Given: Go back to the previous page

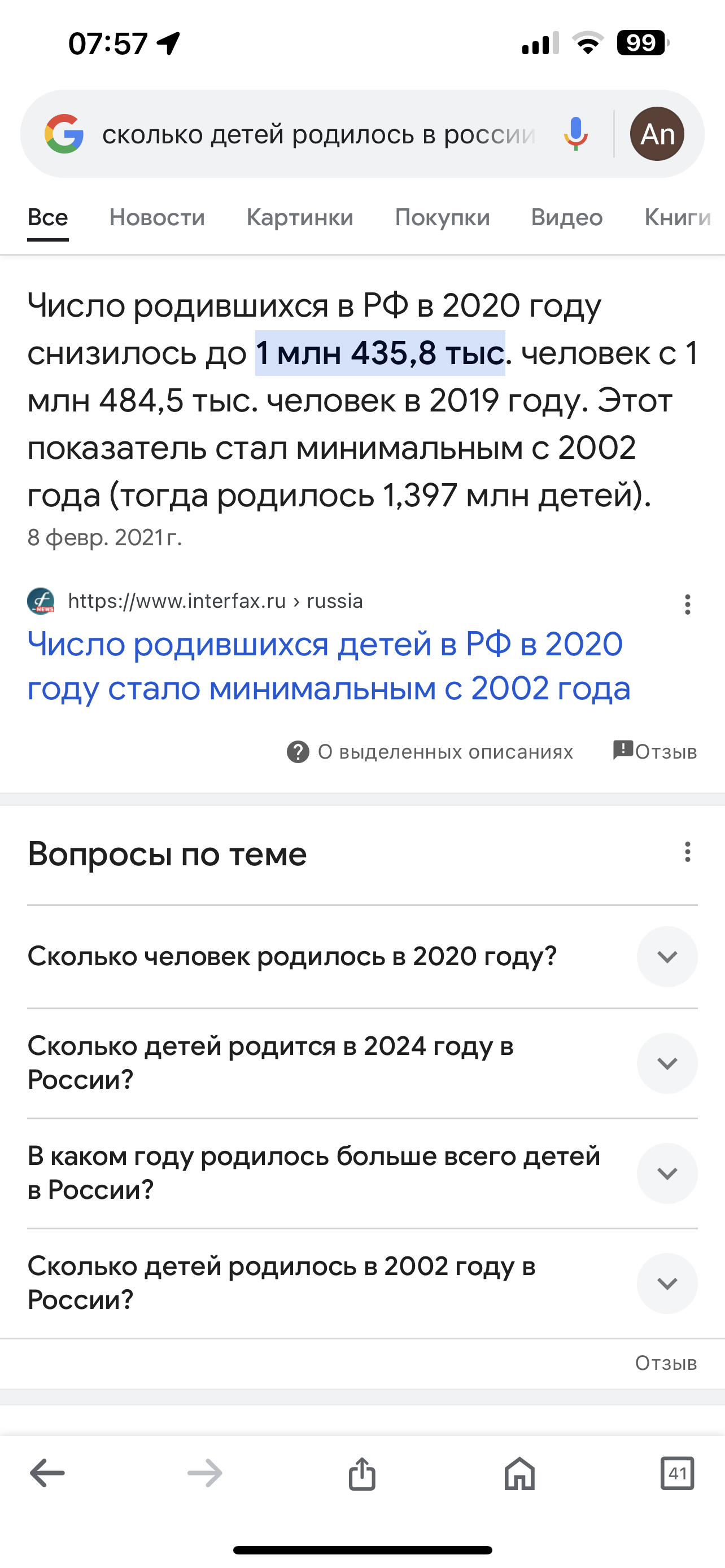Looking at the screenshot, I should (x=47, y=1474).
